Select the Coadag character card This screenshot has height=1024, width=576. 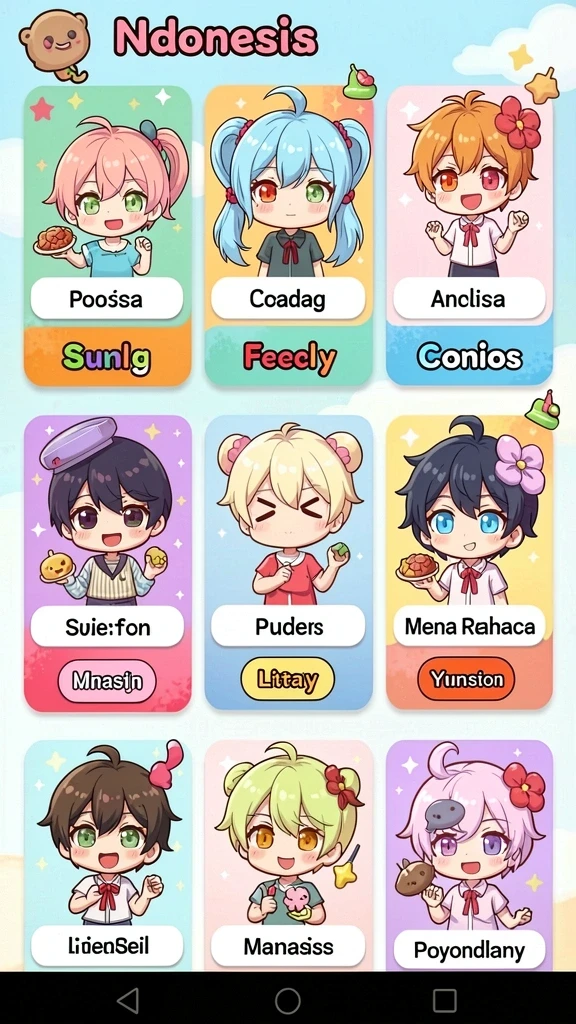pyautogui.click(x=289, y=235)
